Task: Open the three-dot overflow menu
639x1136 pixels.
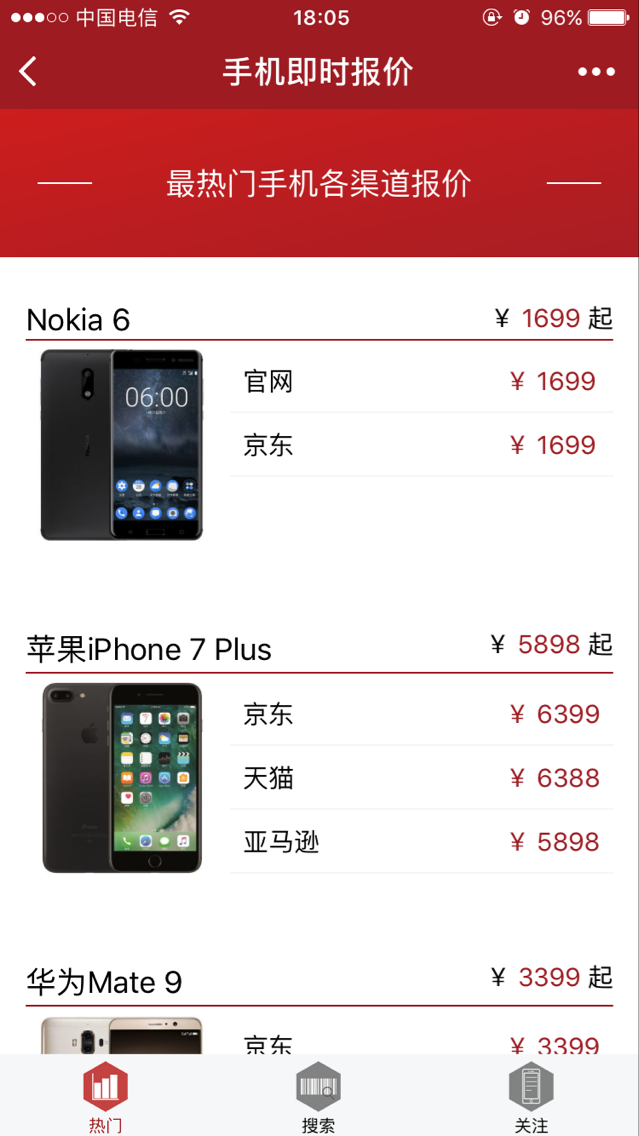Action: pyautogui.click(x=596, y=72)
